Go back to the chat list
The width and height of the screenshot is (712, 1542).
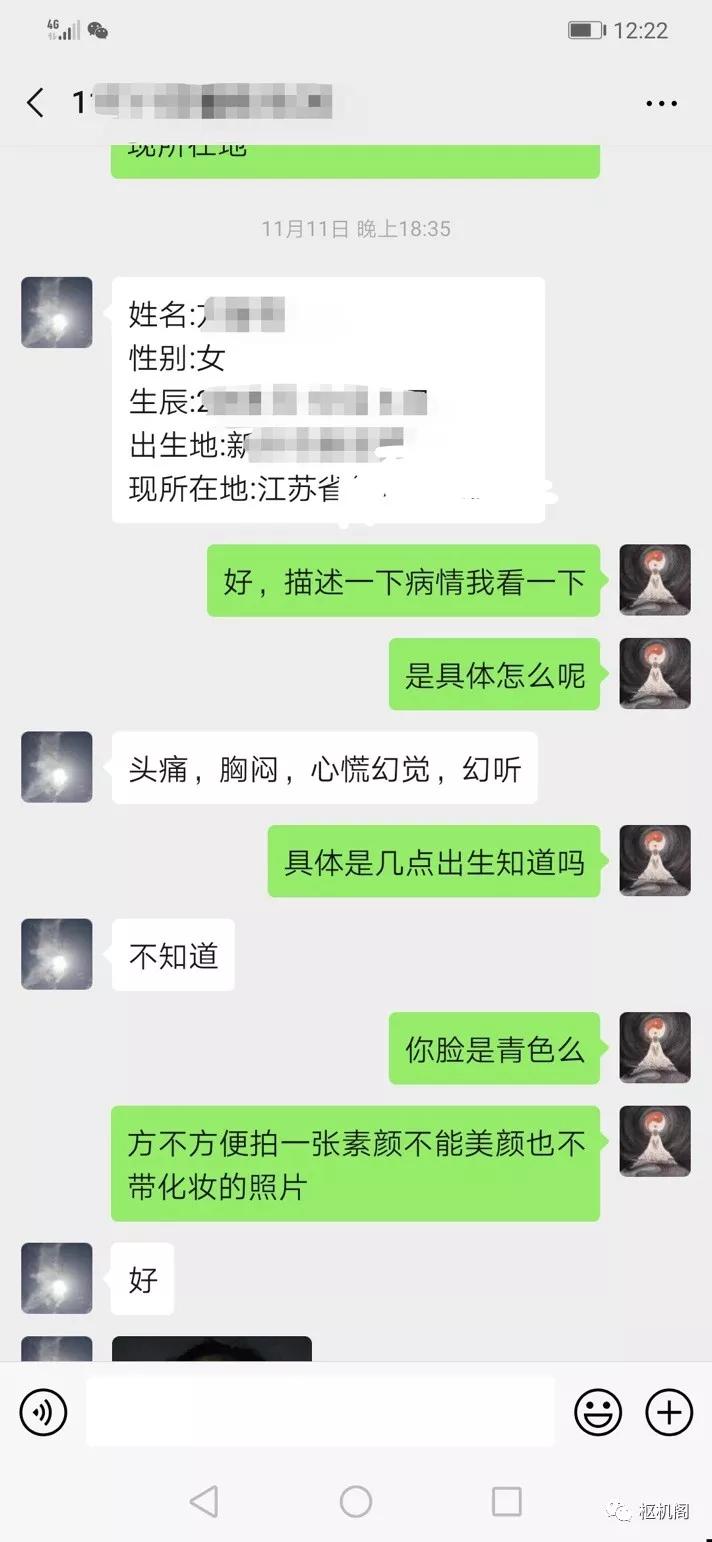(36, 102)
